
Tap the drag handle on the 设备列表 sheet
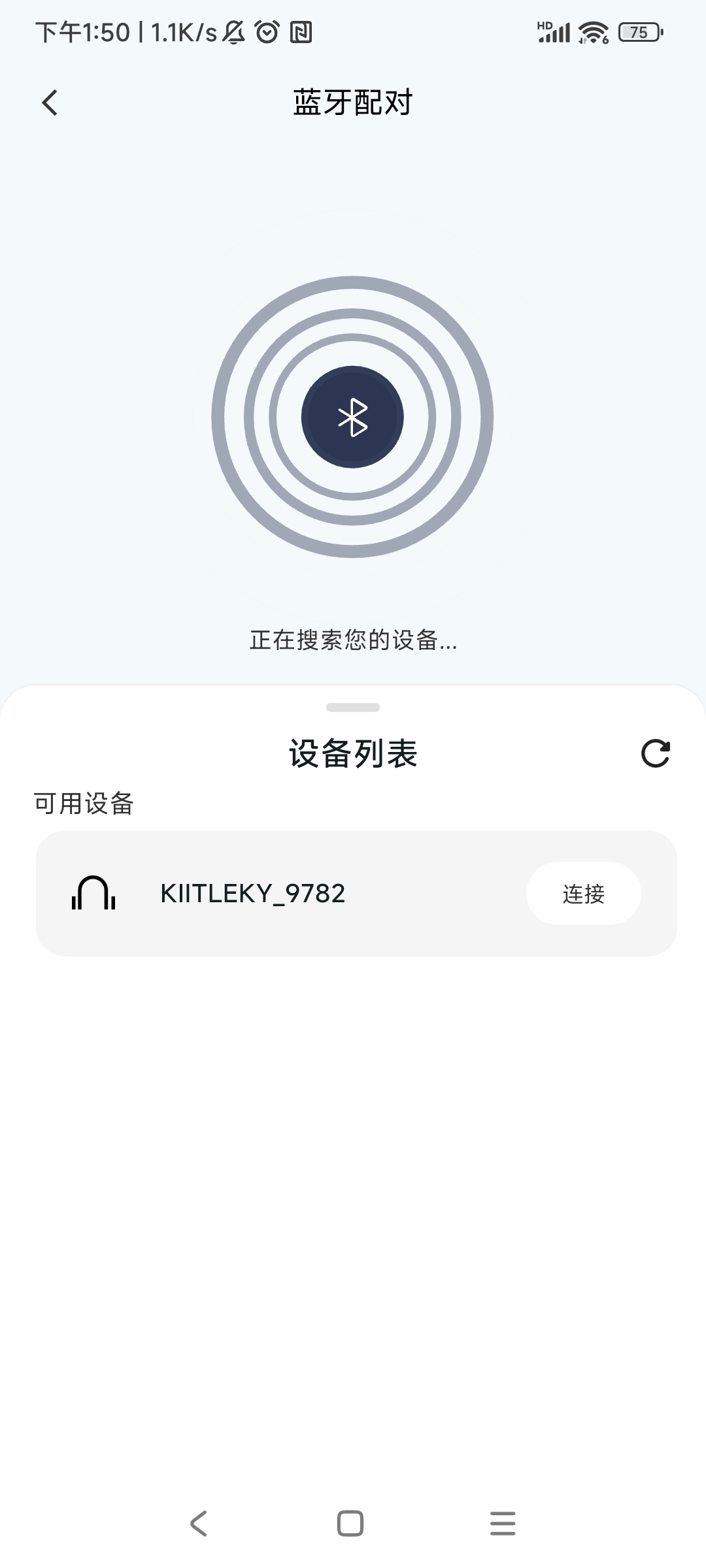click(x=353, y=706)
